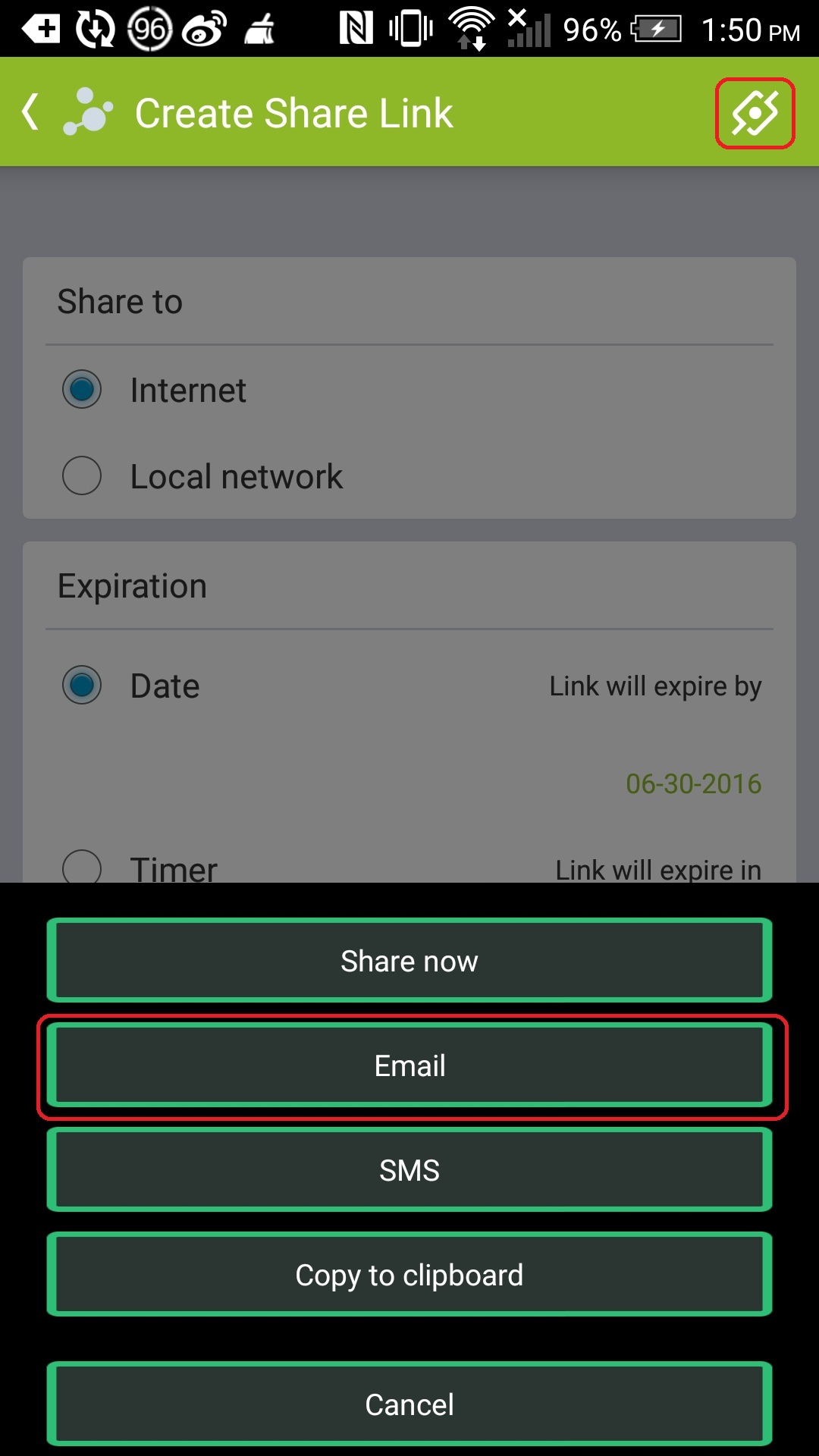819x1456 pixels.
Task: Change the expiry date 06-30-2016
Action: pos(693,784)
